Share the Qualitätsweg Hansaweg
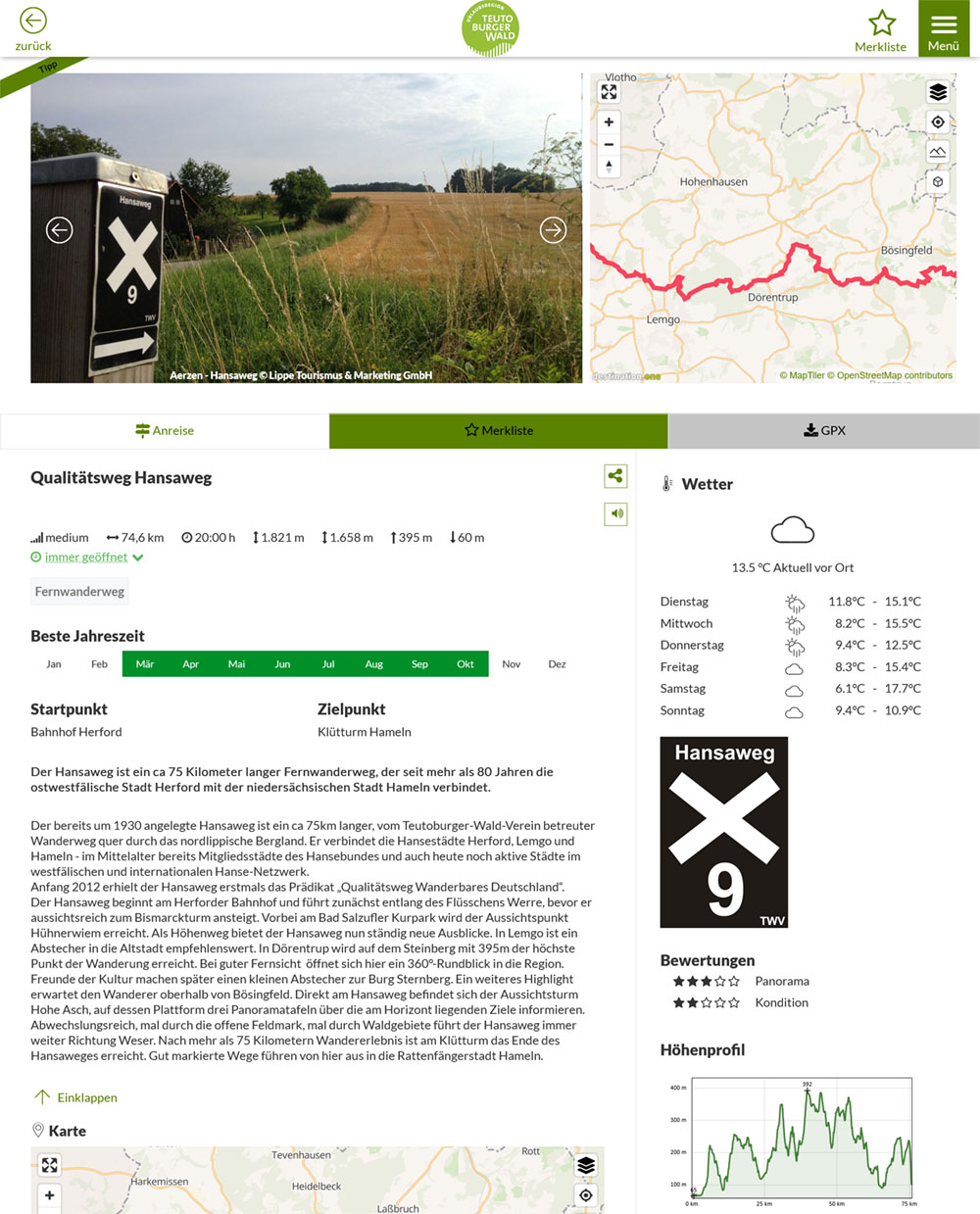This screenshot has height=1214, width=980. tap(615, 476)
